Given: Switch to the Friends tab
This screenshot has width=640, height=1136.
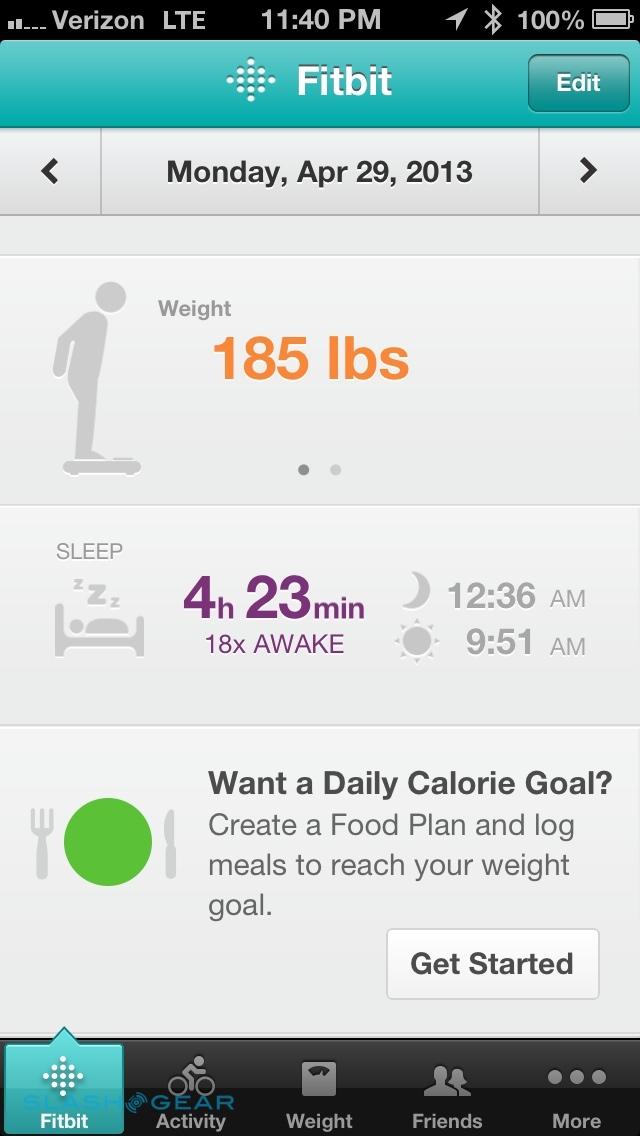Looking at the screenshot, I should click(x=447, y=1092).
